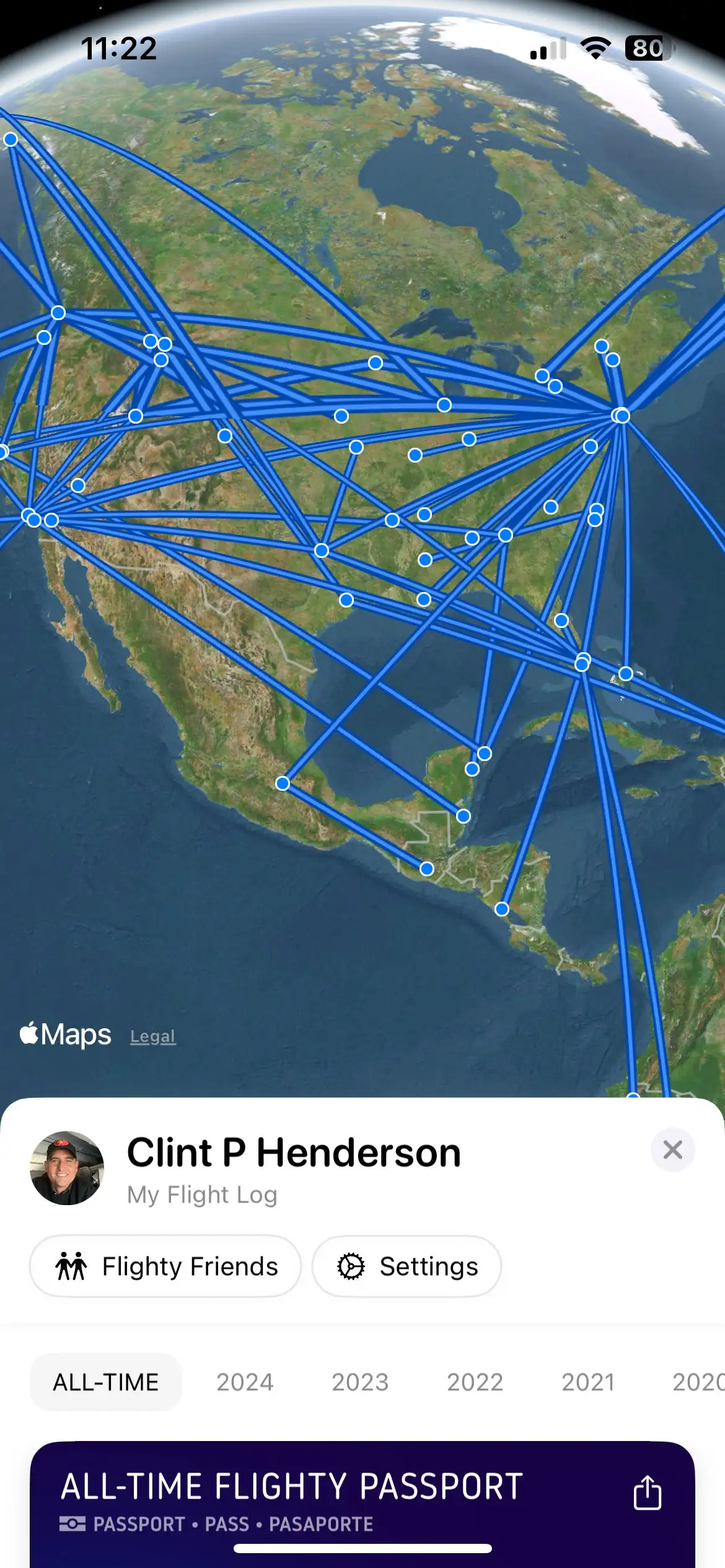
Task: Close the flight log panel
Action: [672, 1149]
